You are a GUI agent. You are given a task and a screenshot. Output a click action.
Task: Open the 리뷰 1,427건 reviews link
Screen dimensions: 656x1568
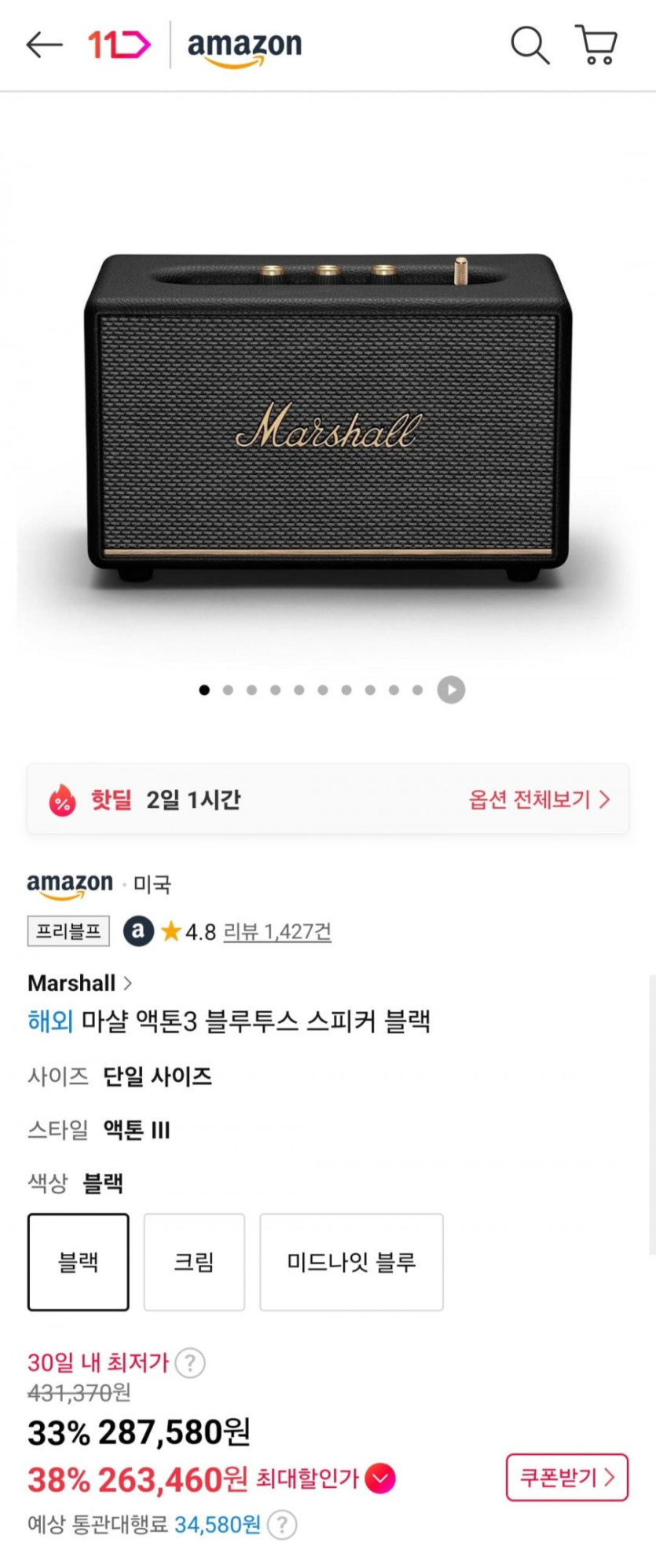coord(277,932)
